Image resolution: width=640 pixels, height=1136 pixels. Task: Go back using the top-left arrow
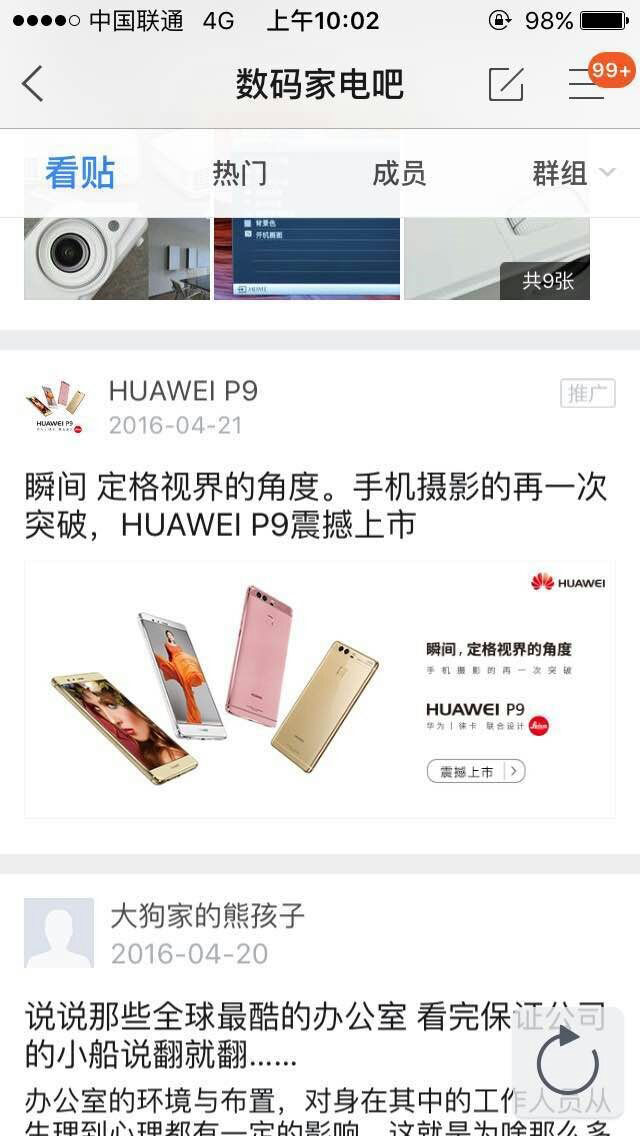(33, 84)
